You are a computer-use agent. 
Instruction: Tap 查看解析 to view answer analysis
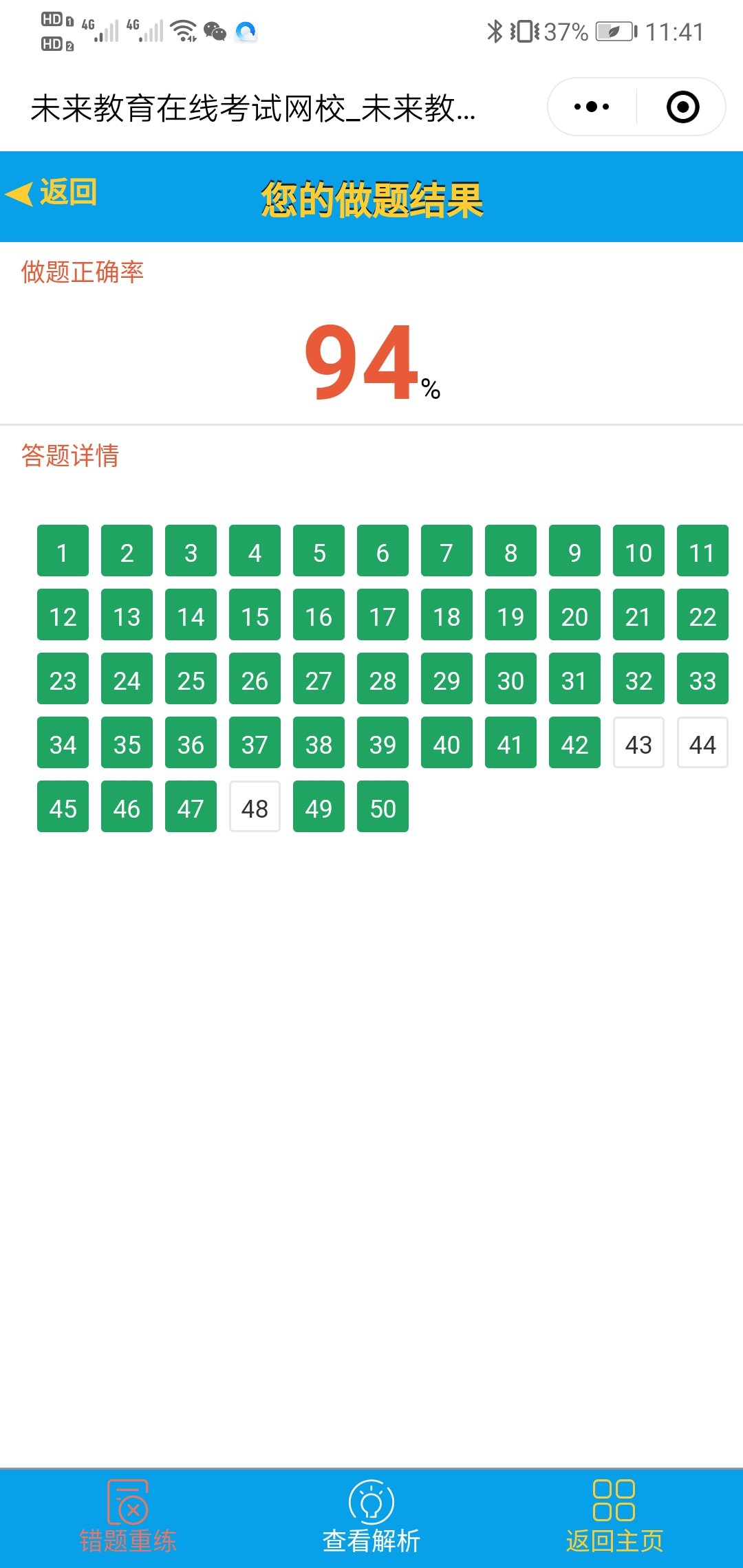[x=371, y=1517]
